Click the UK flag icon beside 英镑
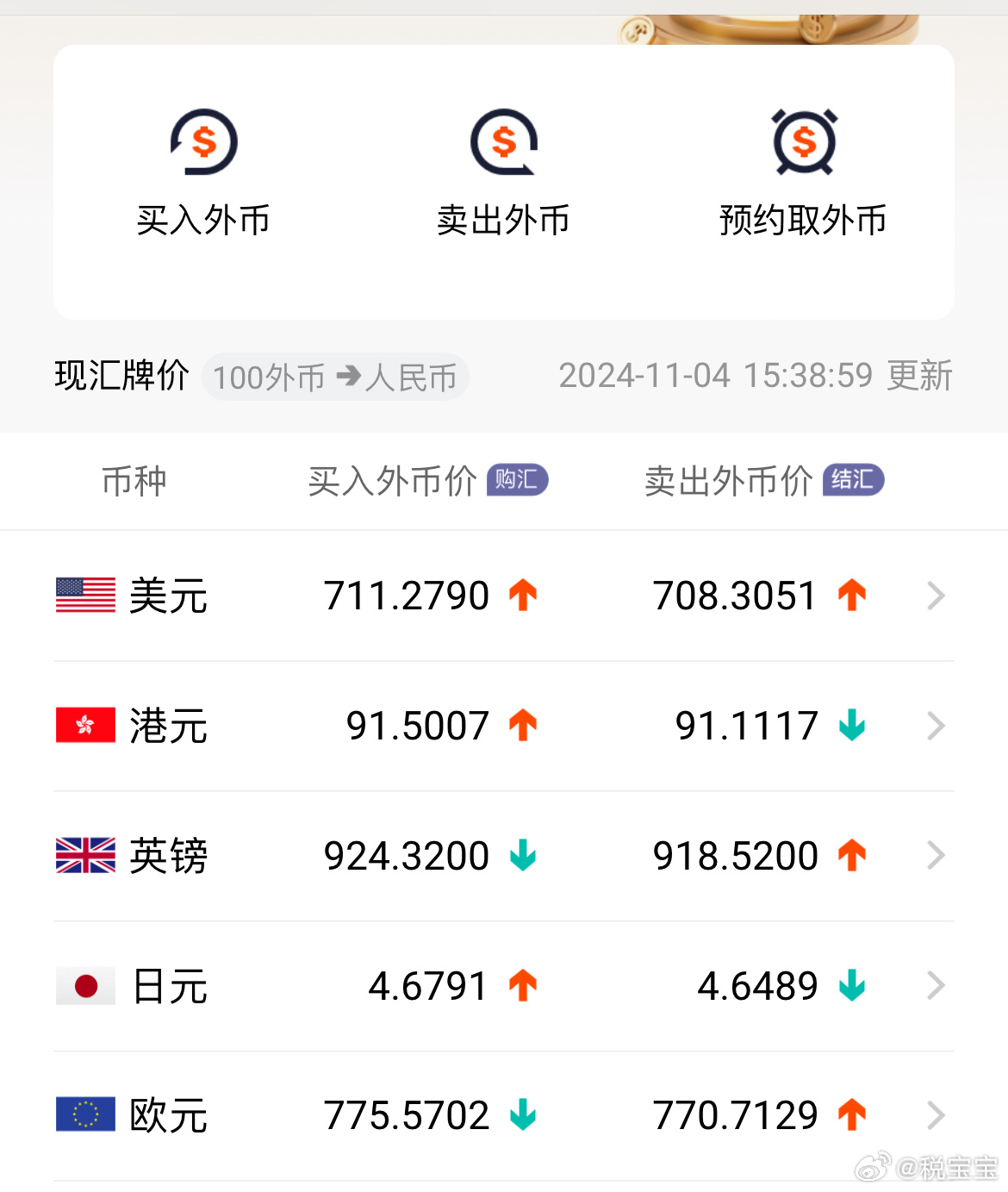Viewport: 1008px width, 1192px height. point(84,855)
